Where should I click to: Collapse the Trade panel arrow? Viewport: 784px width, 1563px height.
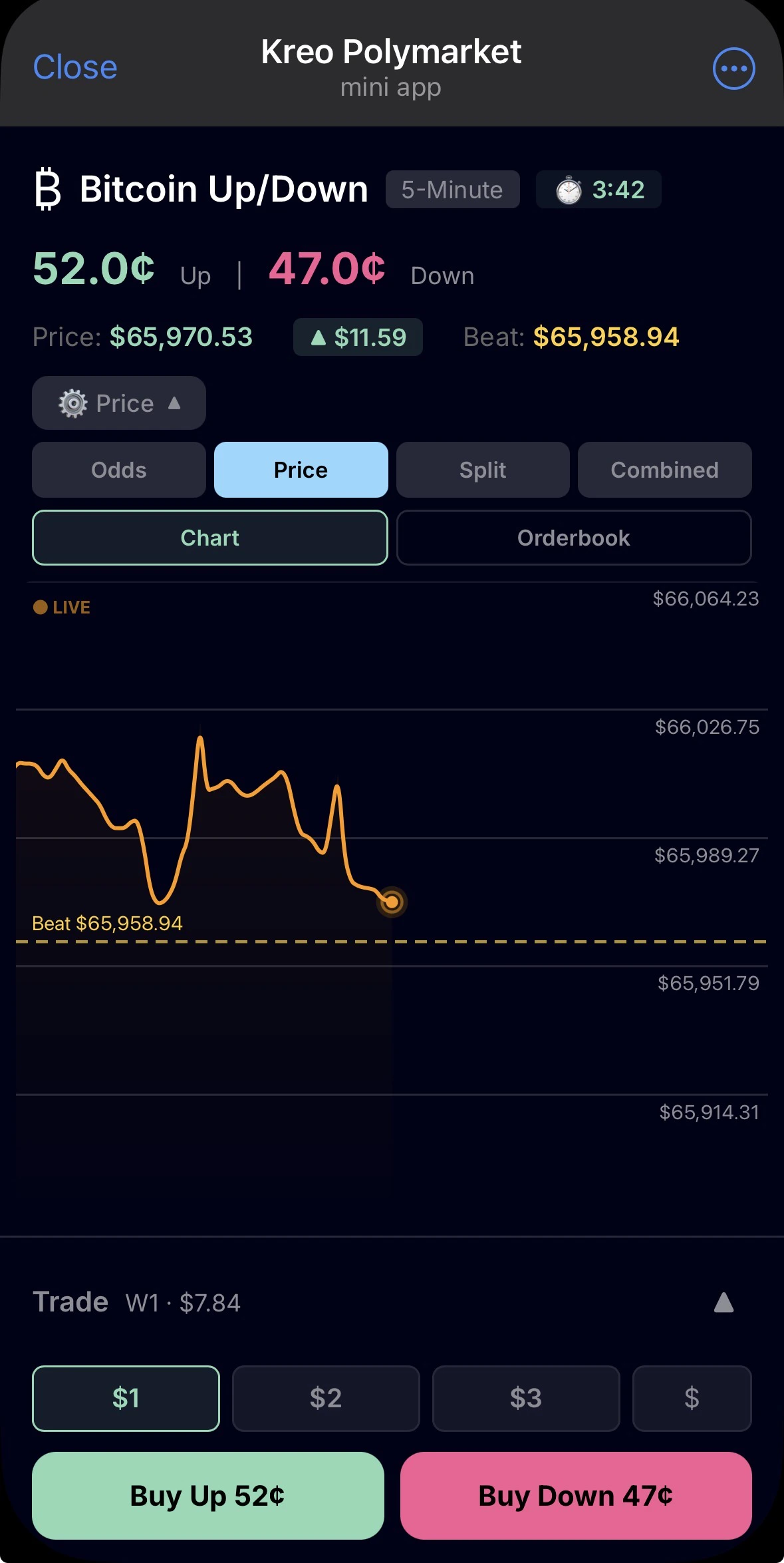point(723,1302)
